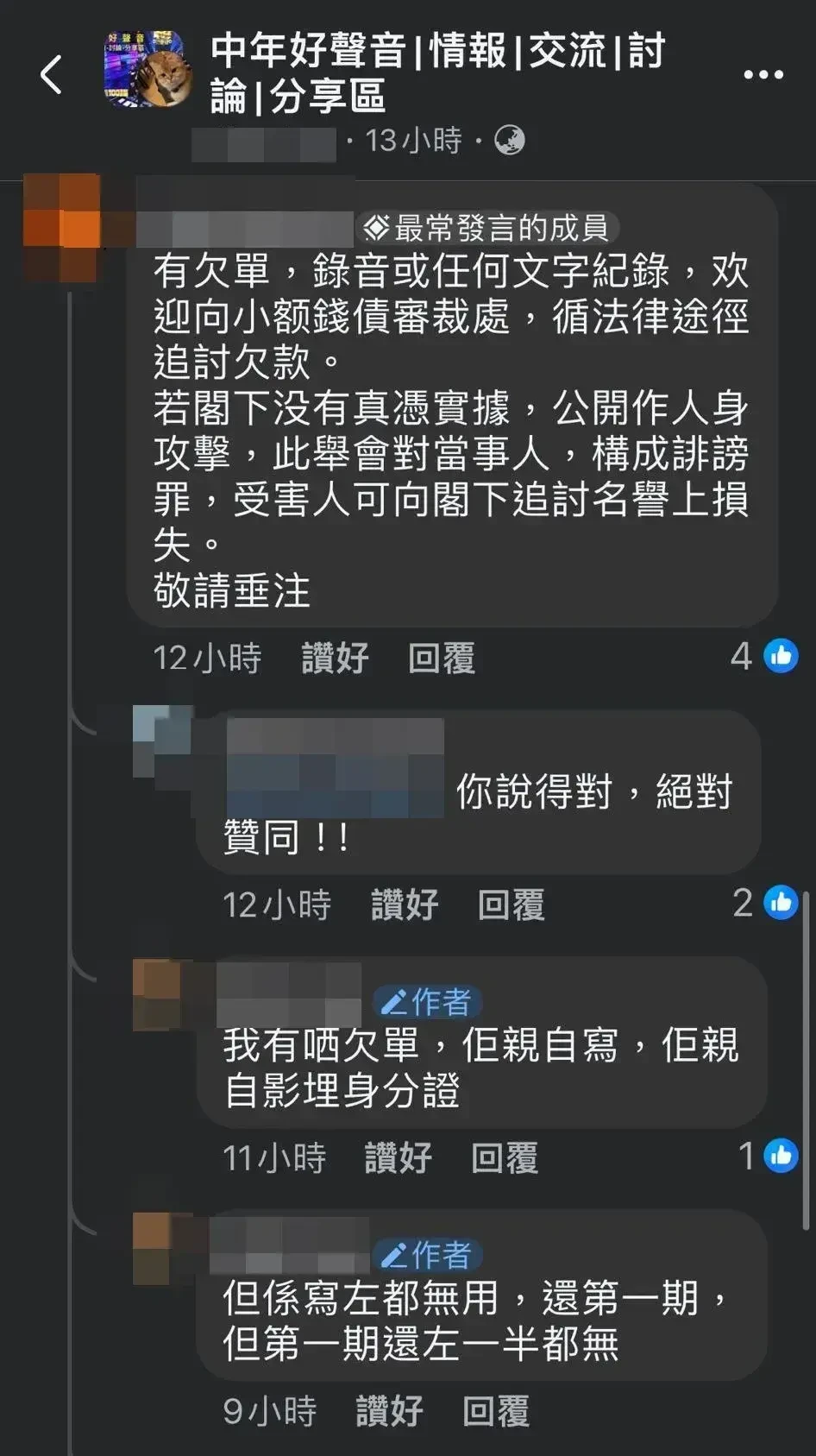Reply to the author's comment 我有晒欠單
Image resolution: width=816 pixels, height=1456 pixels.
point(504,1157)
